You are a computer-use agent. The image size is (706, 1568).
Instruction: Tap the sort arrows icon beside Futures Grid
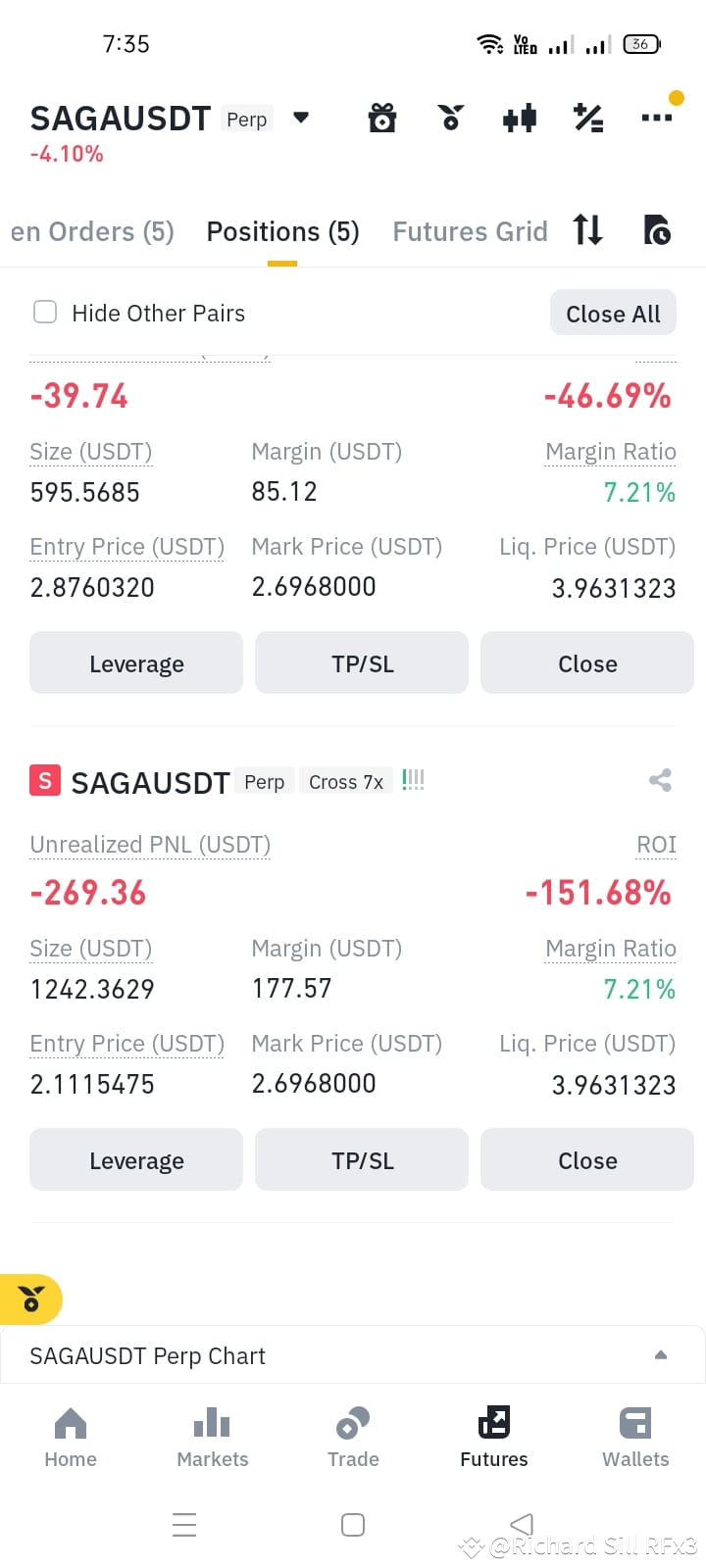point(586,230)
